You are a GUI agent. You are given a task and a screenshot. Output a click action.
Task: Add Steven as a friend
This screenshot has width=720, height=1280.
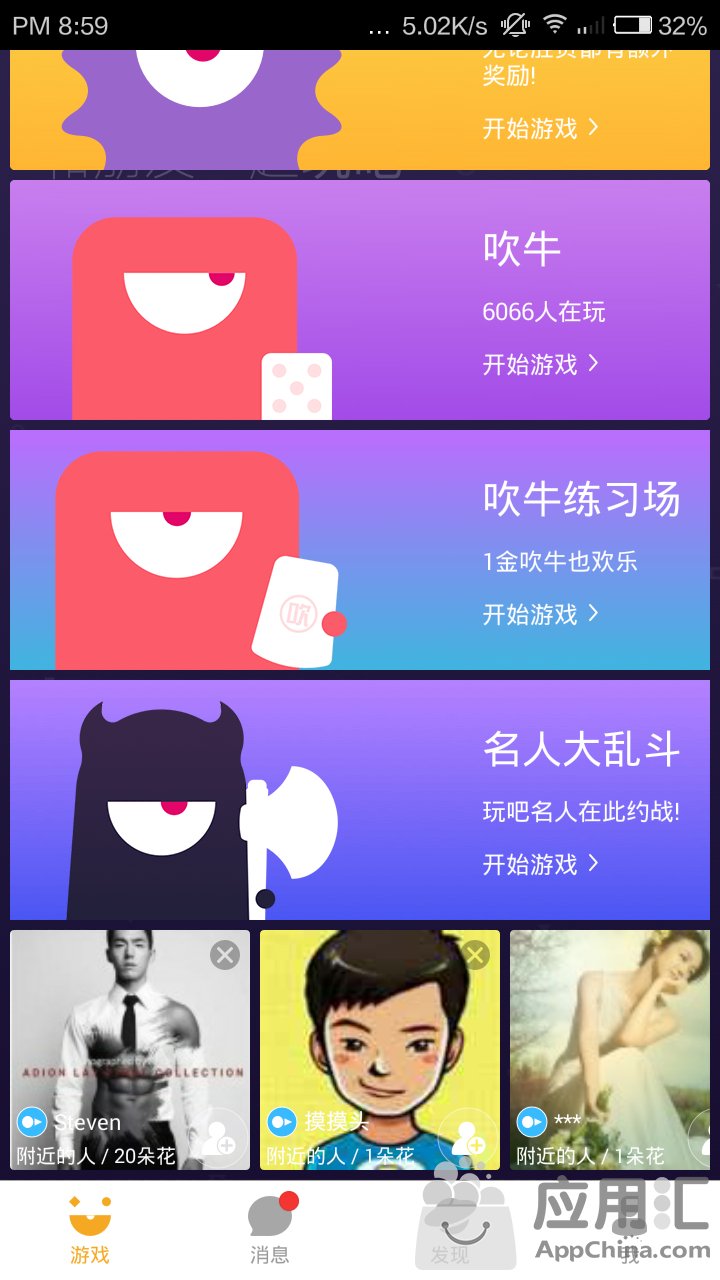point(218,1138)
